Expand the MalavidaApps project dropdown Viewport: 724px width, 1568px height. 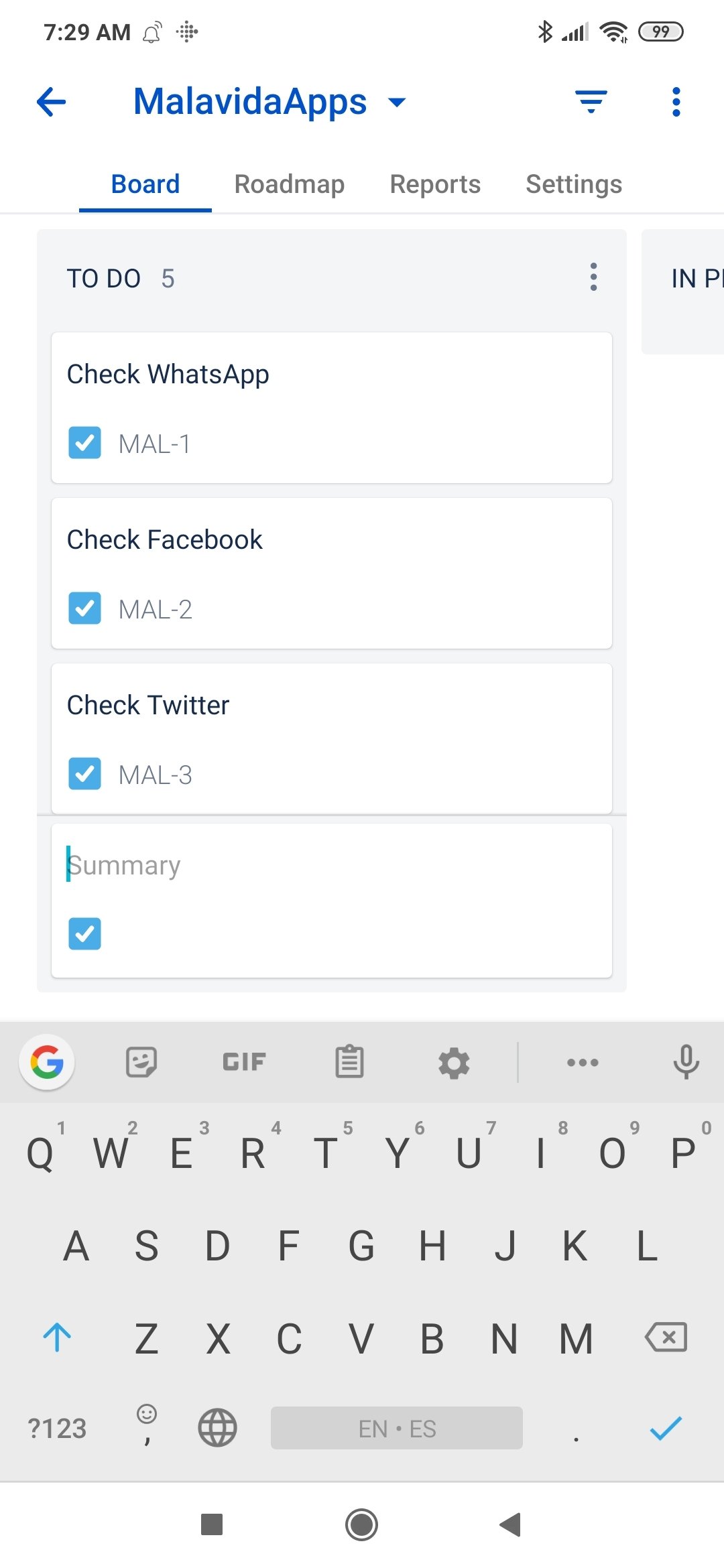[398, 102]
